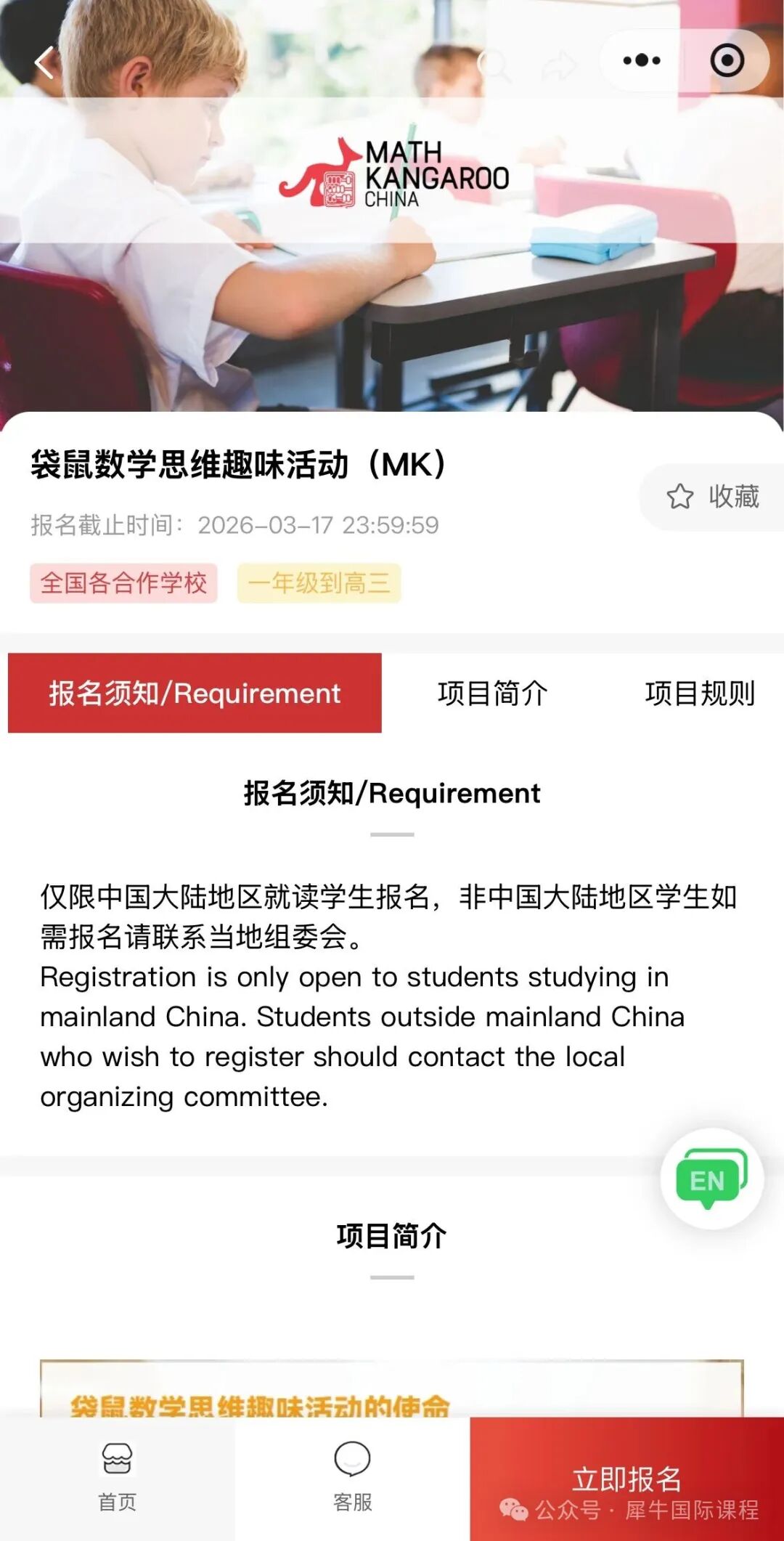
Task: Close the mini program via circle icon
Action: pyautogui.click(x=727, y=61)
